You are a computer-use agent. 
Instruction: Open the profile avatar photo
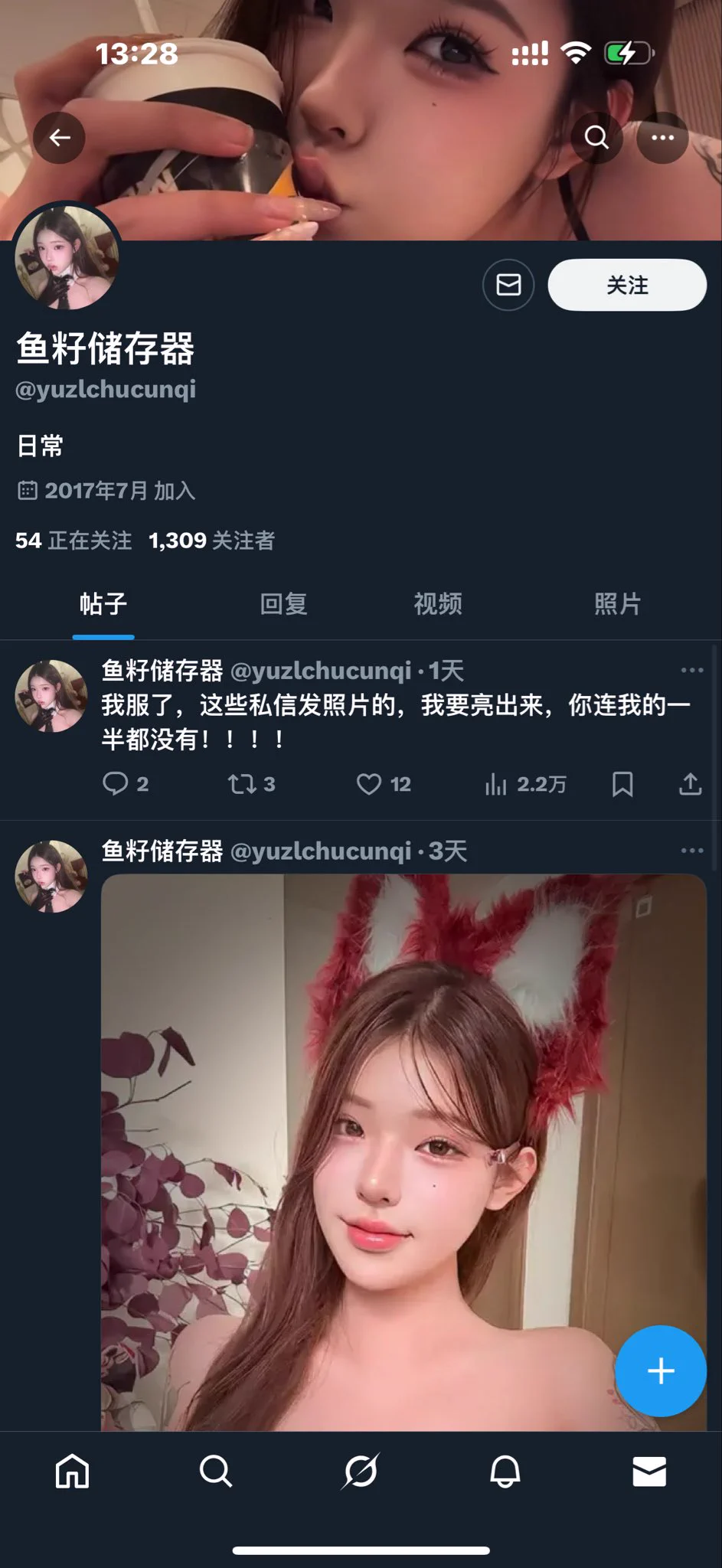click(x=67, y=257)
